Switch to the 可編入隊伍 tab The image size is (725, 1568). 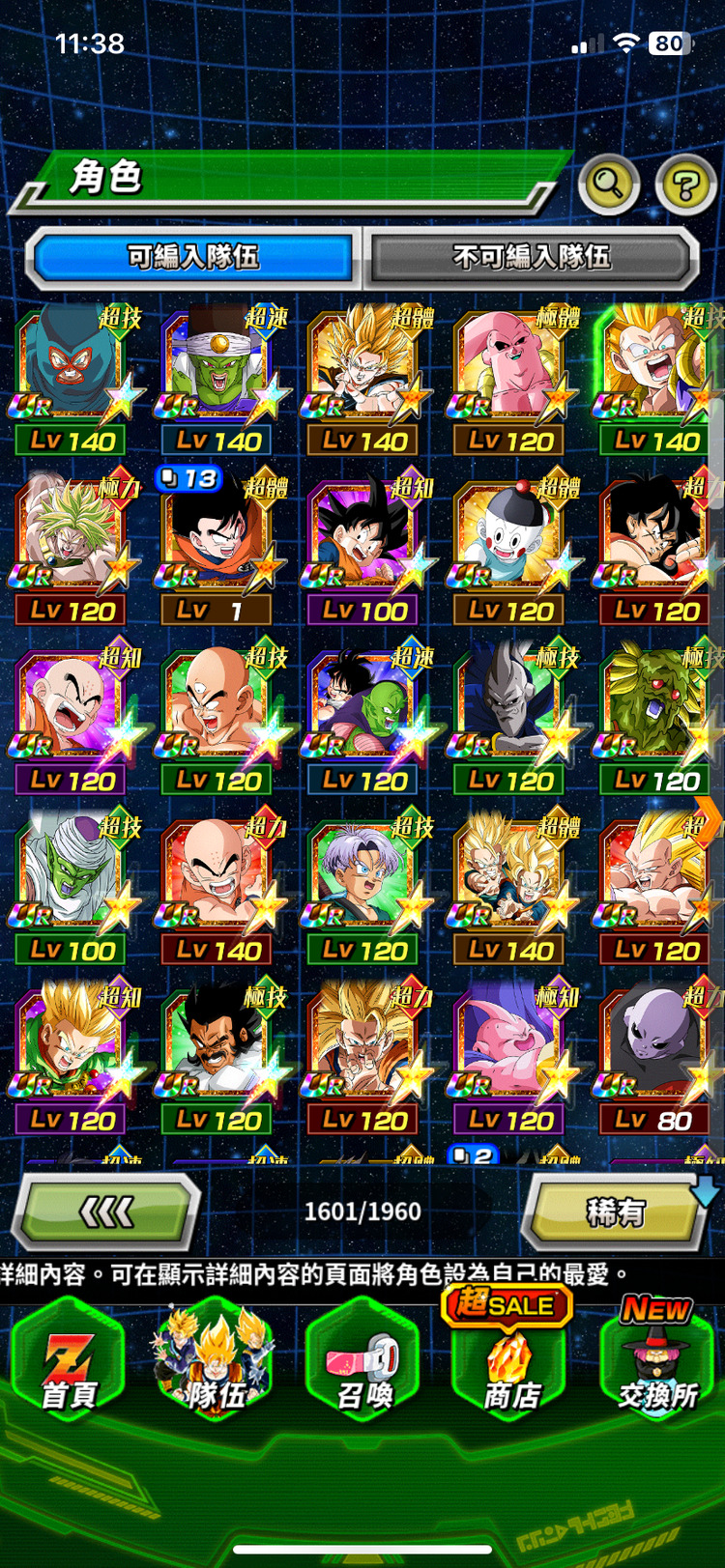pyautogui.click(x=193, y=257)
